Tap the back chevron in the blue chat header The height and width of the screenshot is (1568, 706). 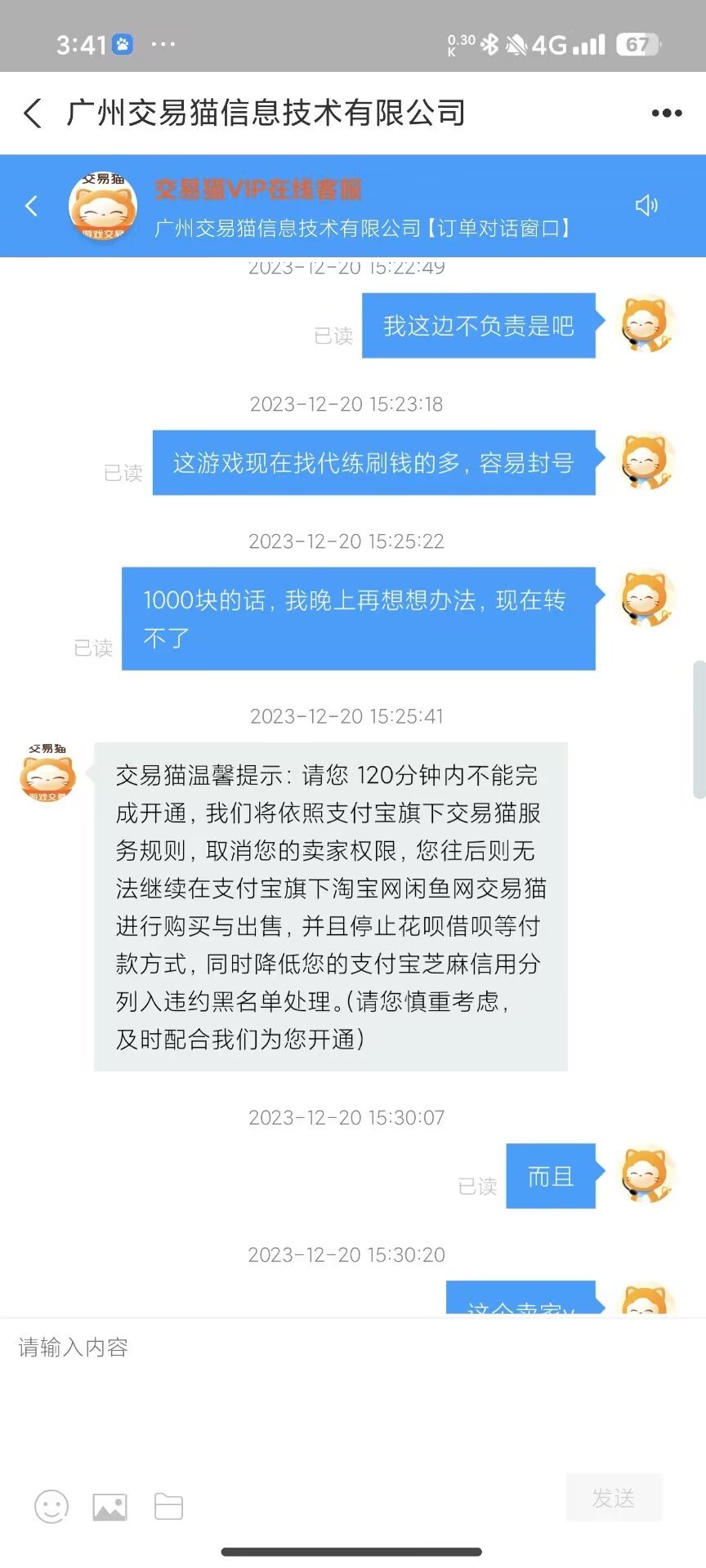click(32, 206)
